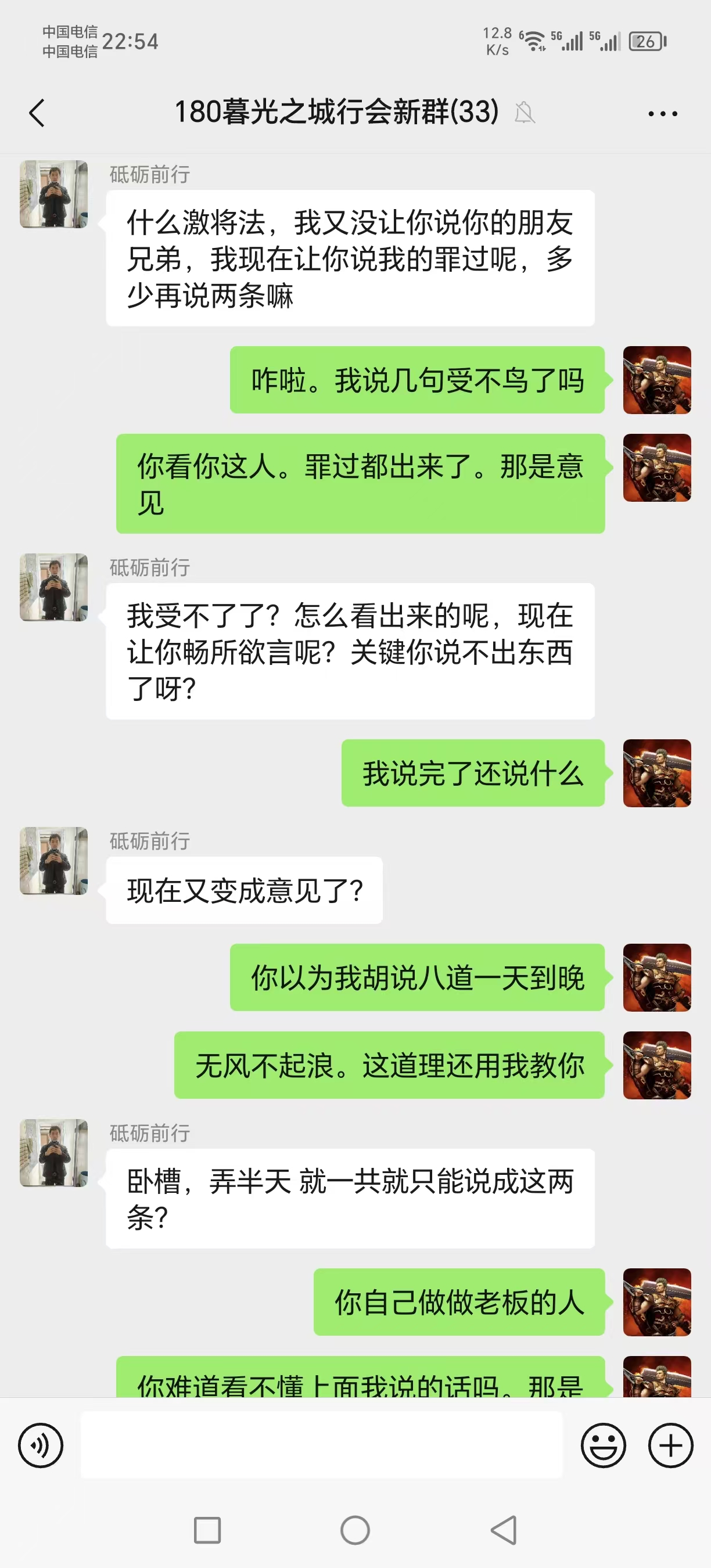Open 砥砺前行's avatar beside 什么激将法 message
This screenshot has width=711, height=1568.
click(x=53, y=194)
